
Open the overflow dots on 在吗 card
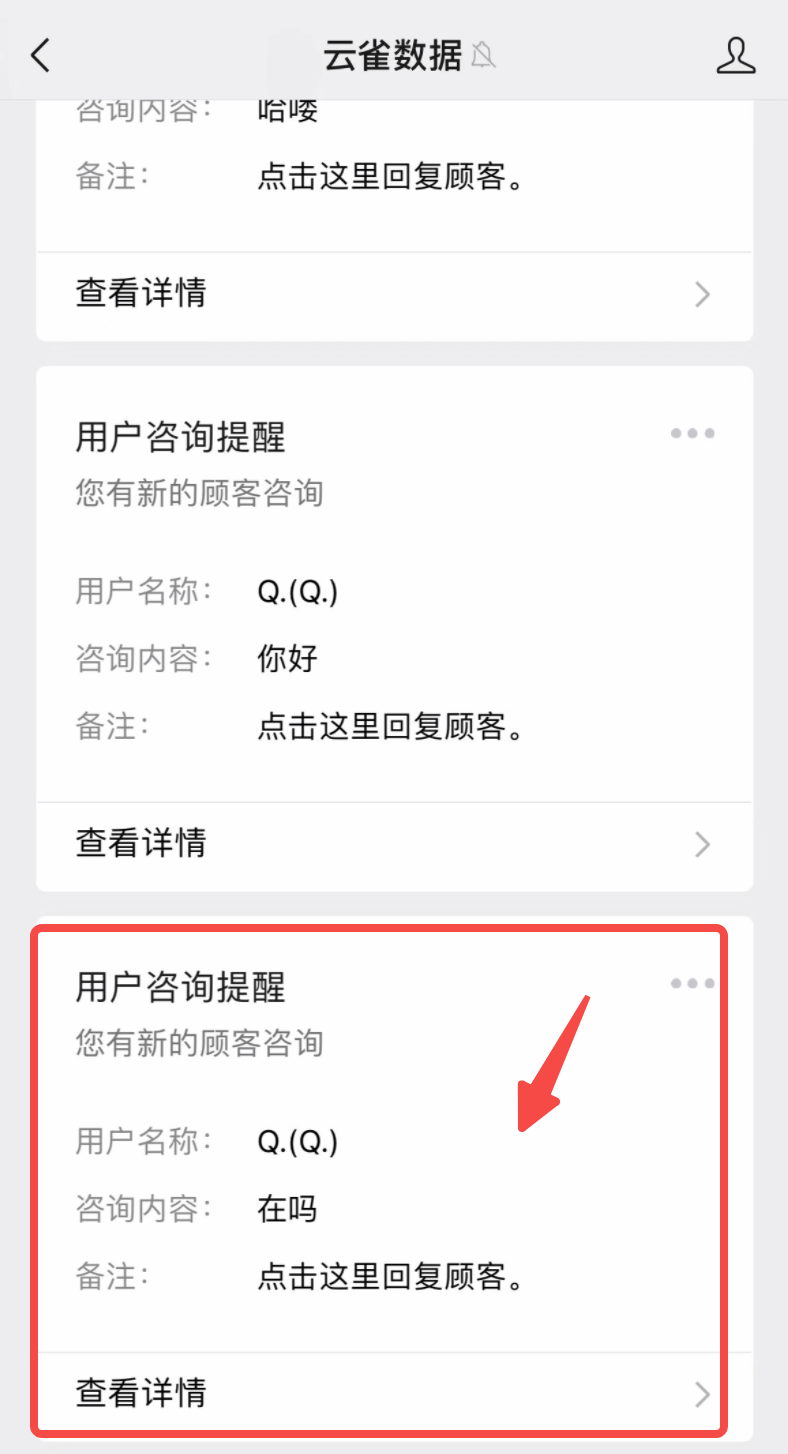point(692,984)
